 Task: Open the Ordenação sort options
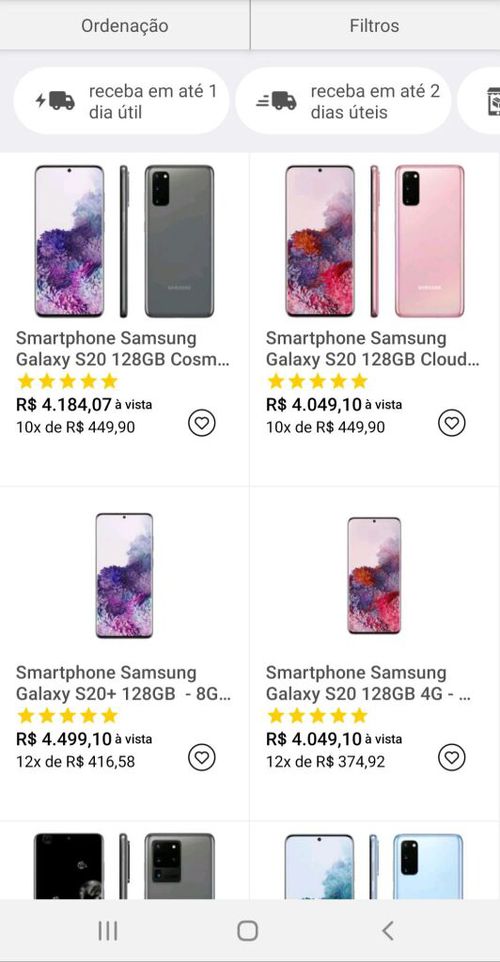tap(125, 25)
